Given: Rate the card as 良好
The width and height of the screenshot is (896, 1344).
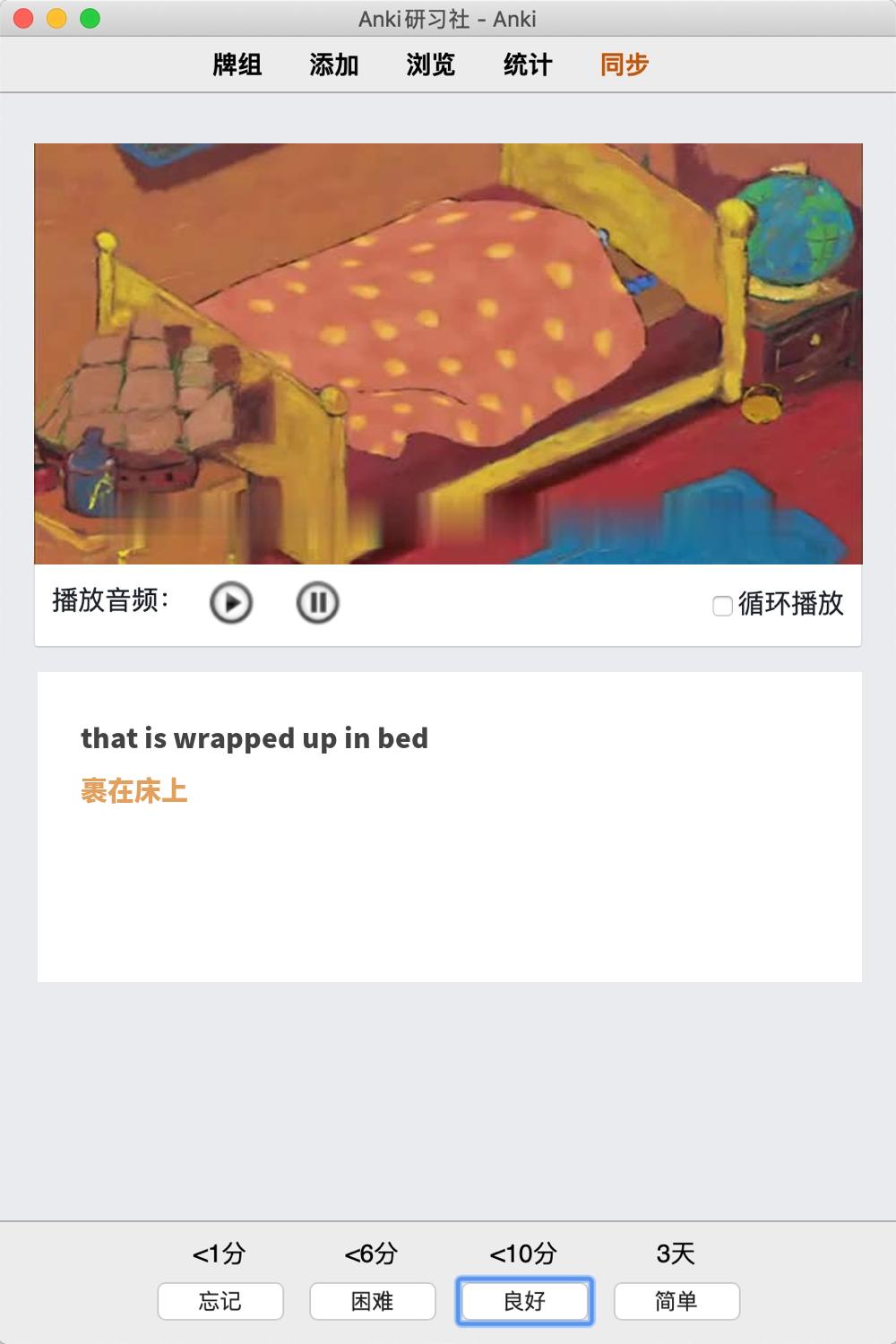Looking at the screenshot, I should (525, 1301).
